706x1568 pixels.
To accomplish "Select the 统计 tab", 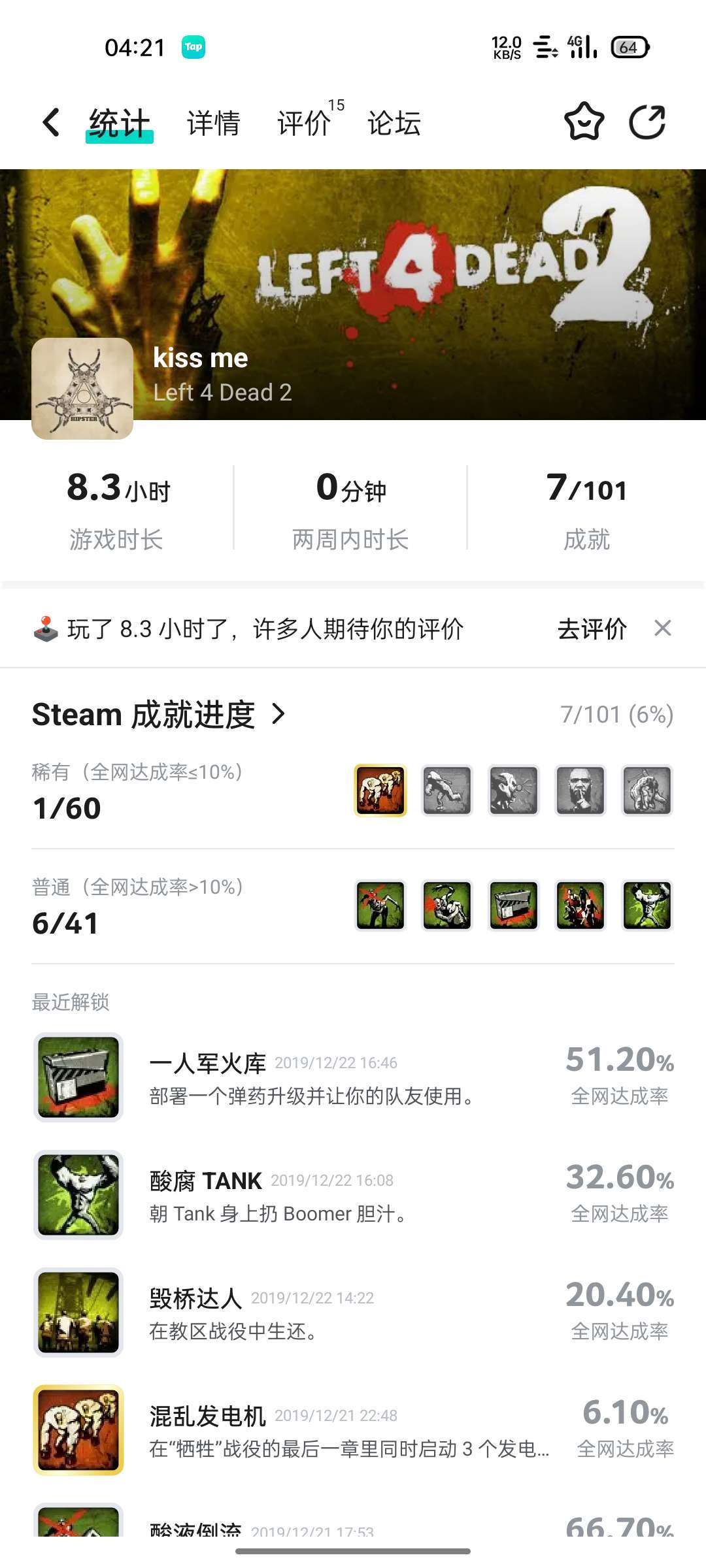I will click(x=119, y=123).
